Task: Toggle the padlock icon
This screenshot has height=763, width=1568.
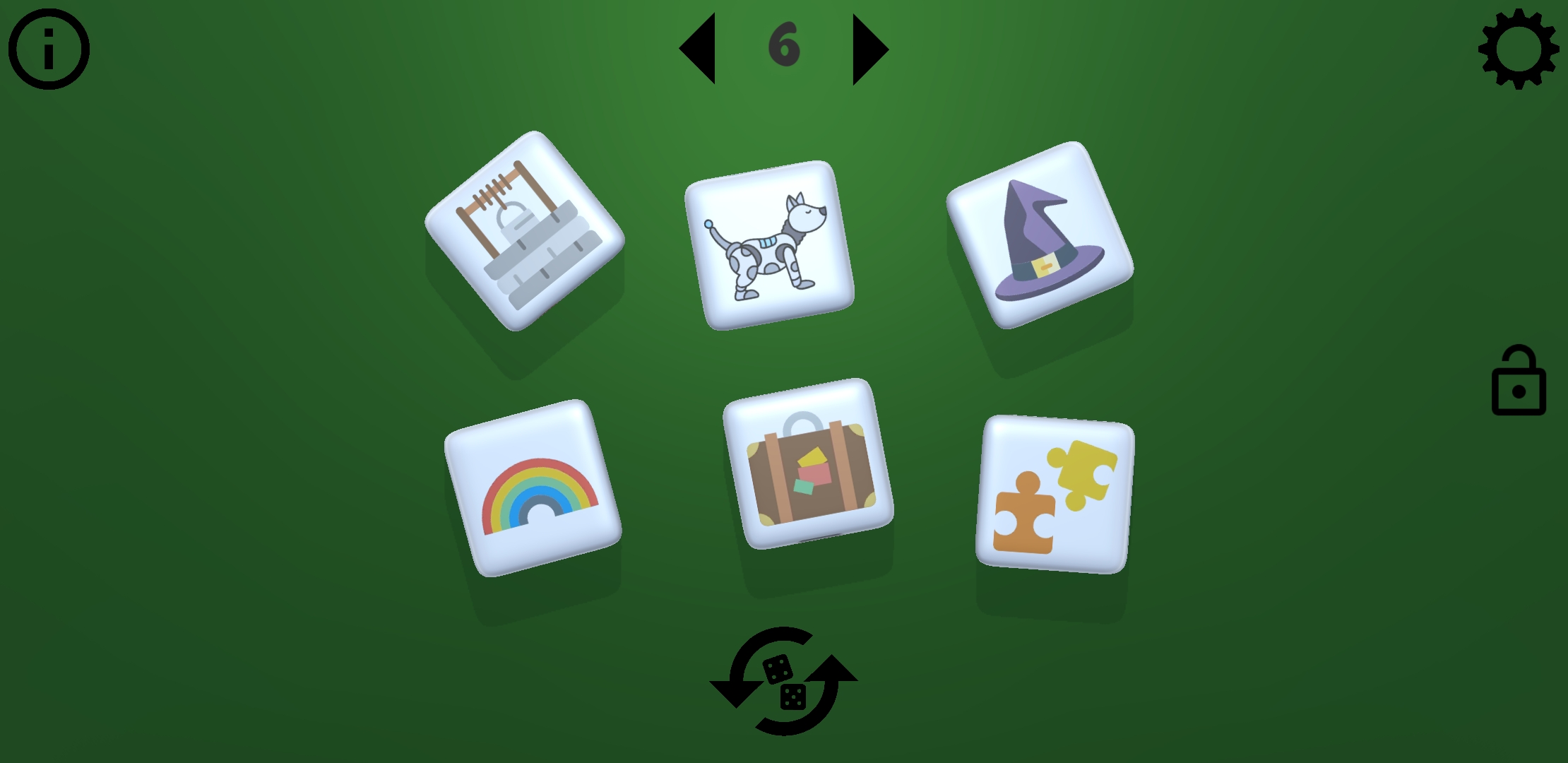Action: pyautogui.click(x=1518, y=381)
